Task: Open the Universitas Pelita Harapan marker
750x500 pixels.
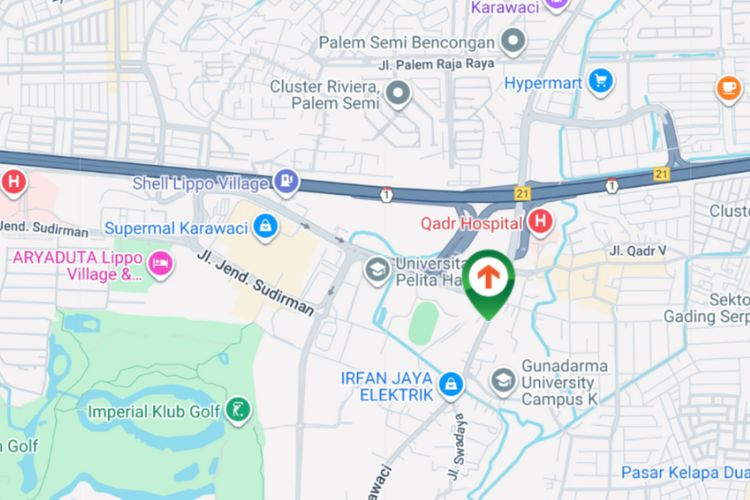Action: click(377, 268)
